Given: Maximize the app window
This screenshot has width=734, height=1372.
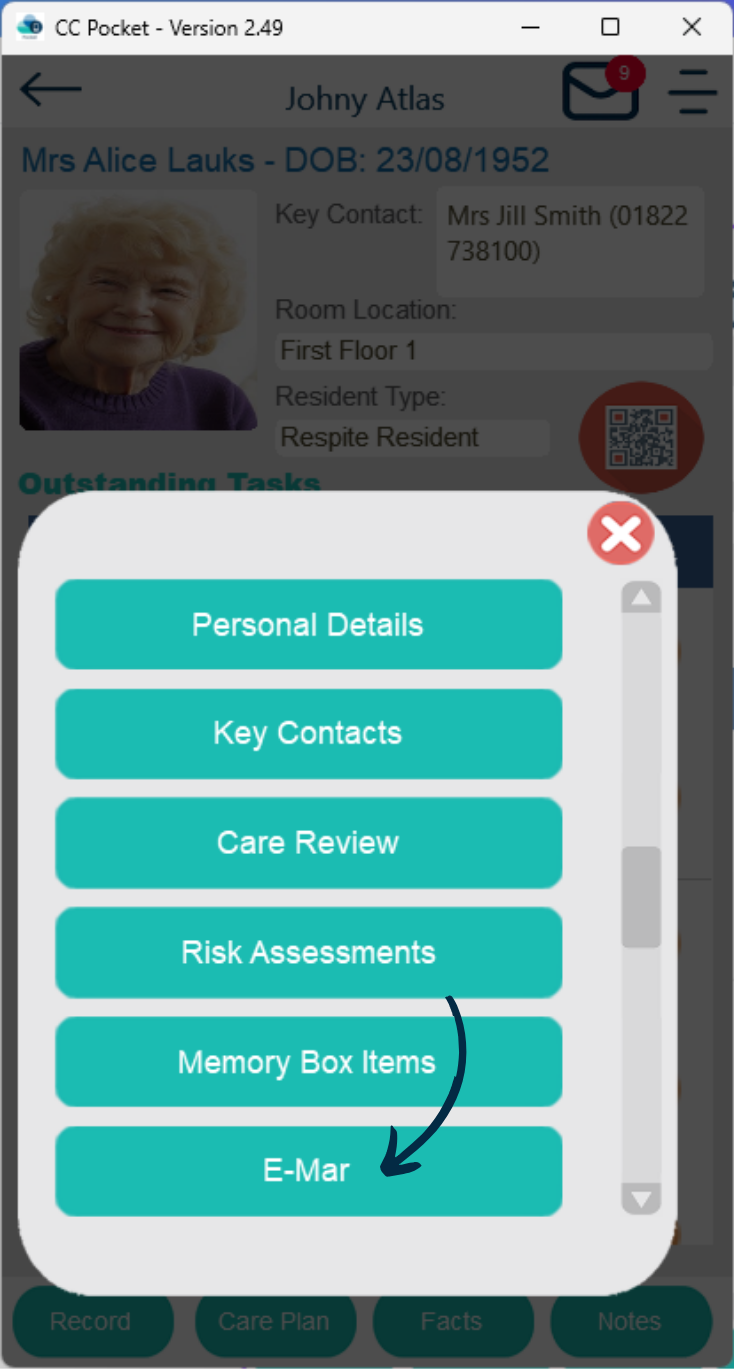Looking at the screenshot, I should (x=610, y=27).
